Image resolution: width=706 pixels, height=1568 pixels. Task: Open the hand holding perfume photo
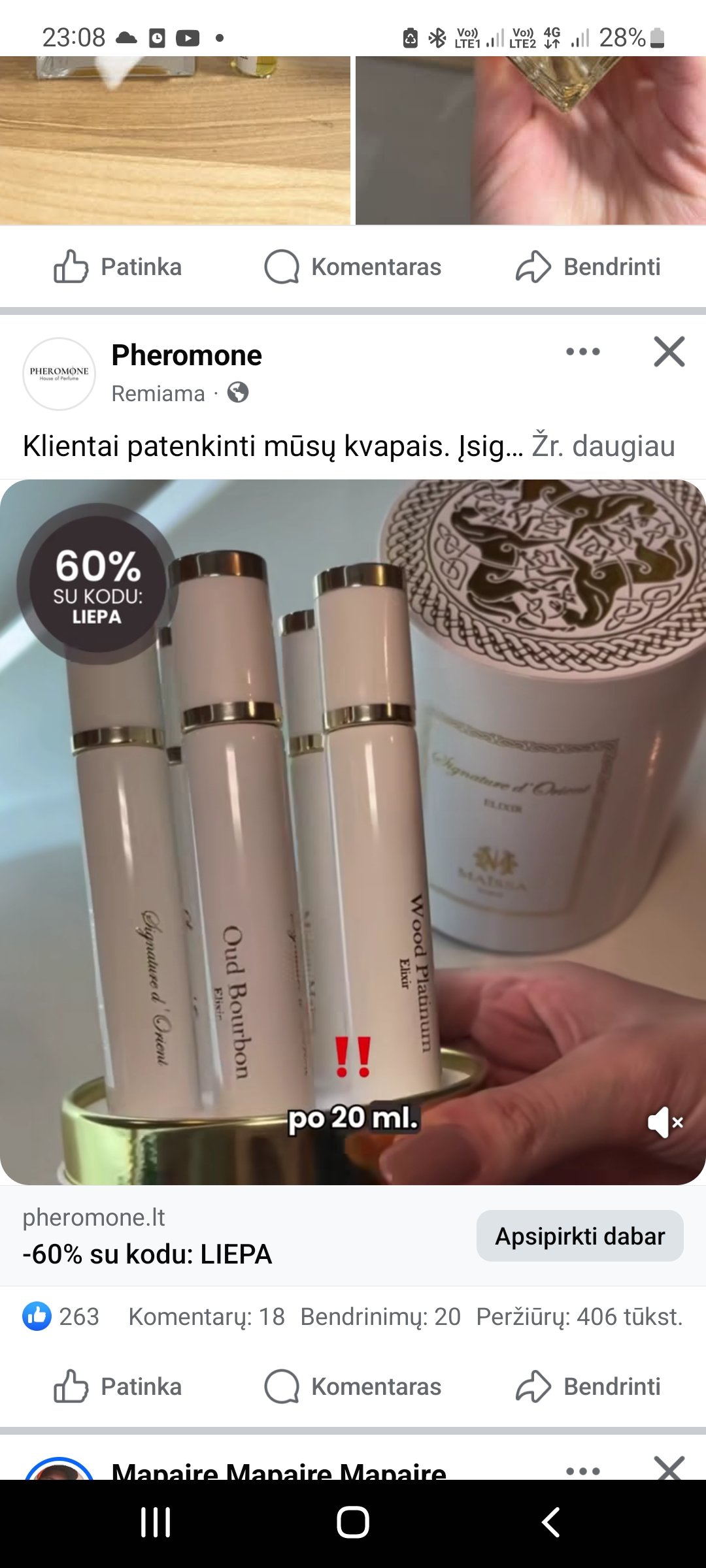click(x=531, y=140)
